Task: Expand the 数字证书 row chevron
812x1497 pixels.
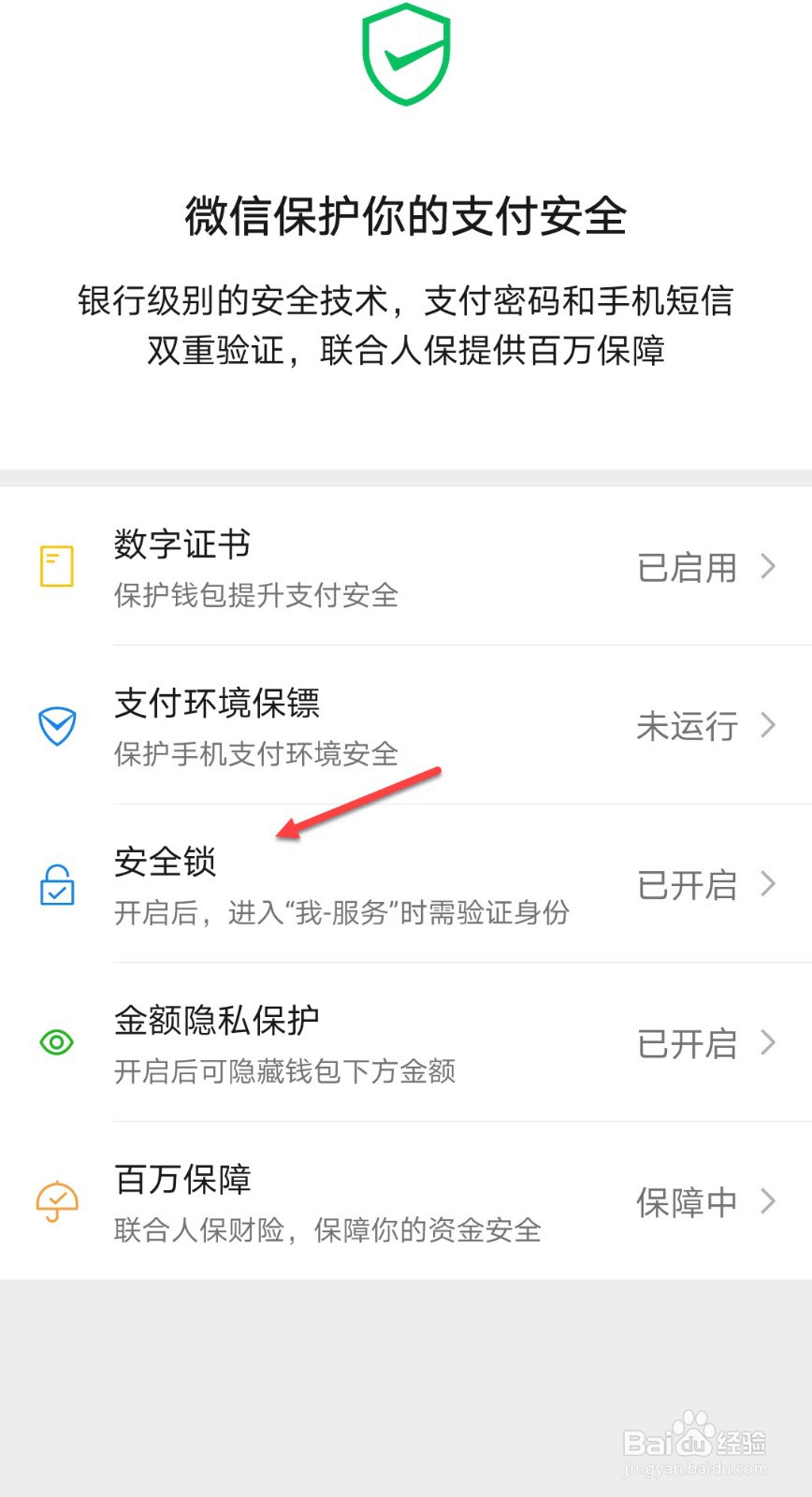Action: (x=769, y=567)
